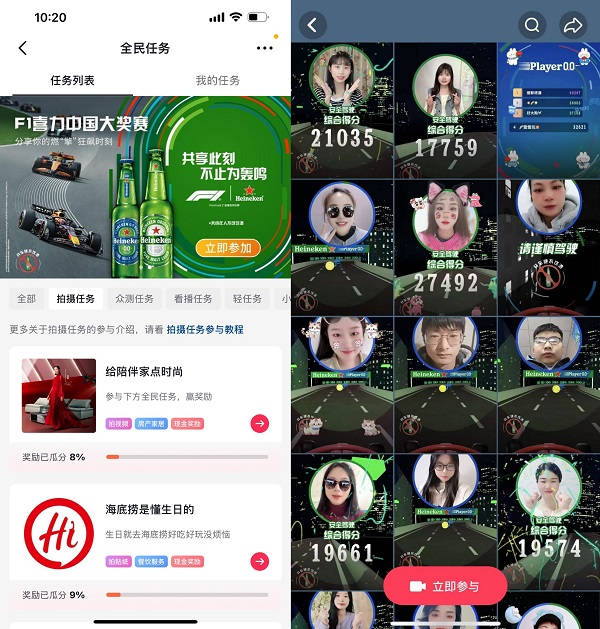Choose the 轻任务 filter chip
The width and height of the screenshot is (600, 629).
247,299
